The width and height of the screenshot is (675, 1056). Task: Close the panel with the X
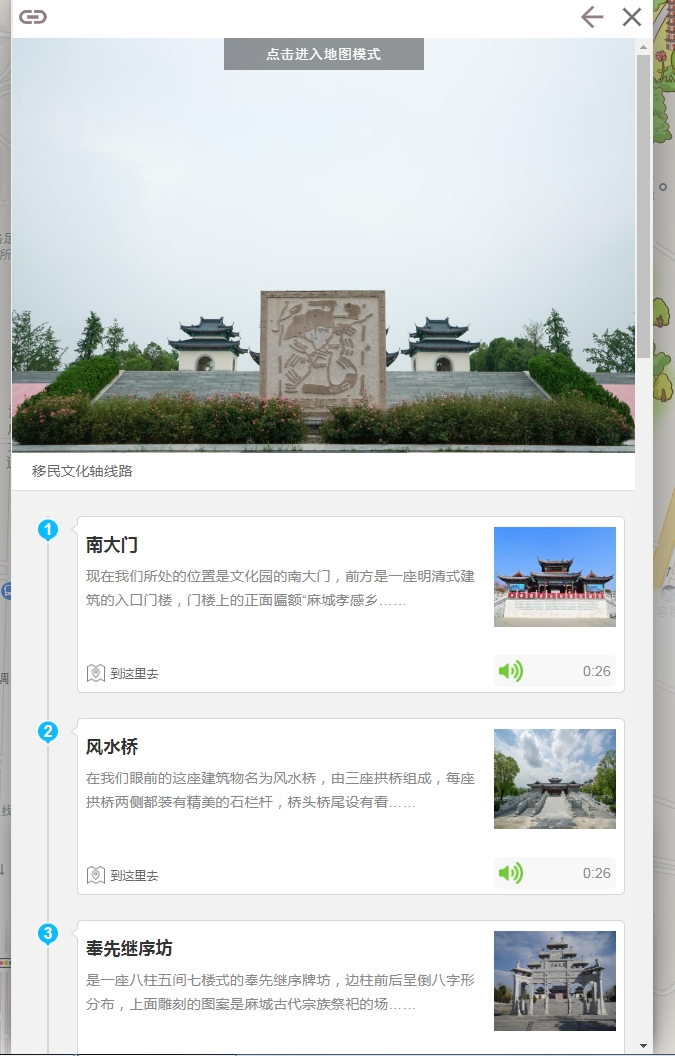pyautogui.click(x=631, y=17)
